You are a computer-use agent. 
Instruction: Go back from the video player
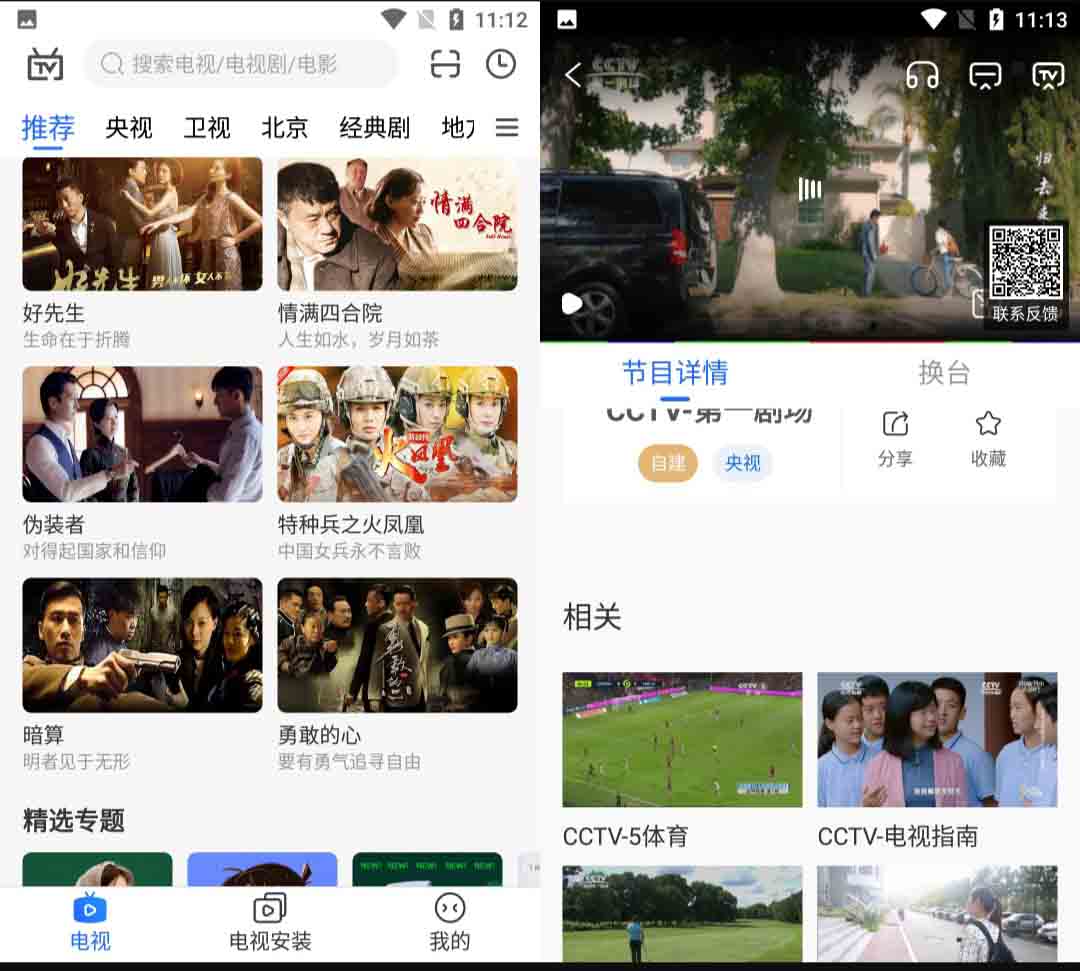(573, 75)
